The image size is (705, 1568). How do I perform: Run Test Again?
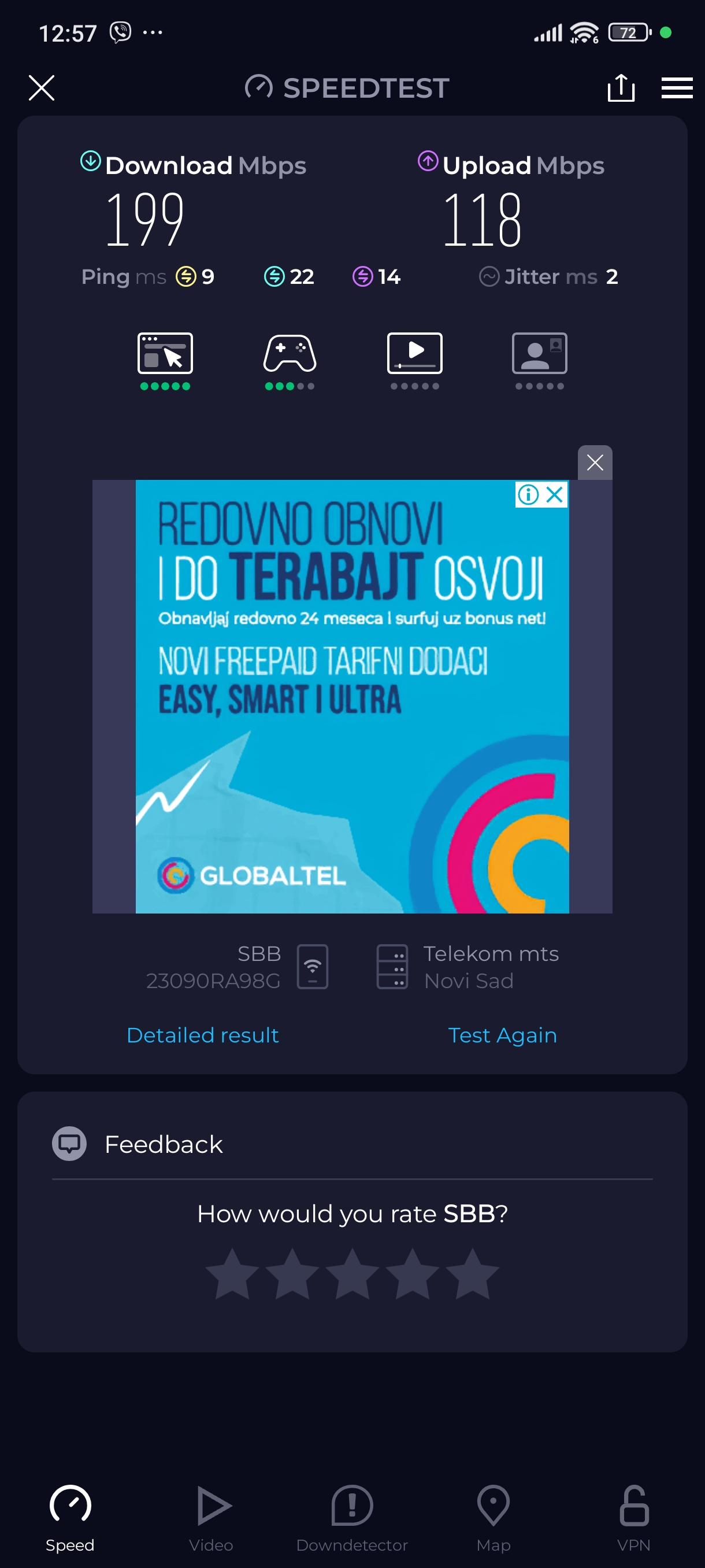coord(502,1035)
